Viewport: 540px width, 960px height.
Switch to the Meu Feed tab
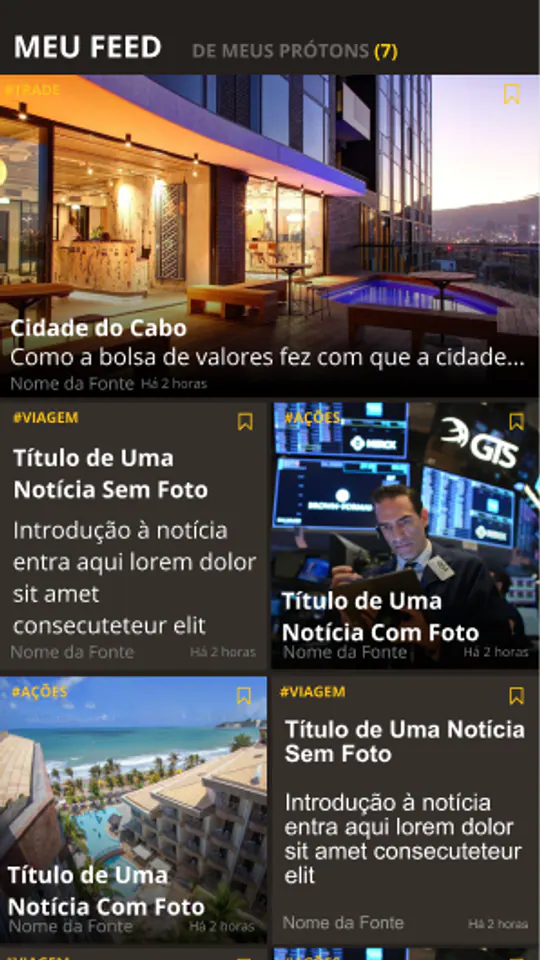click(x=87, y=48)
